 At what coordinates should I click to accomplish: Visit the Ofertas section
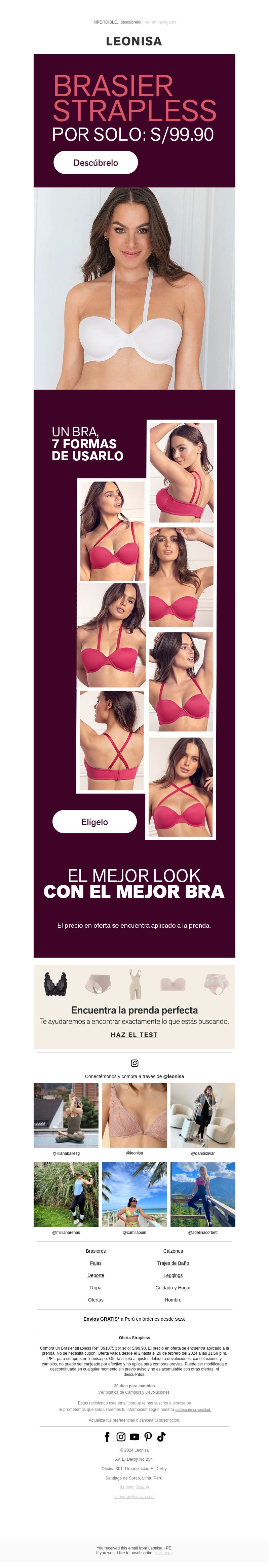click(95, 1299)
